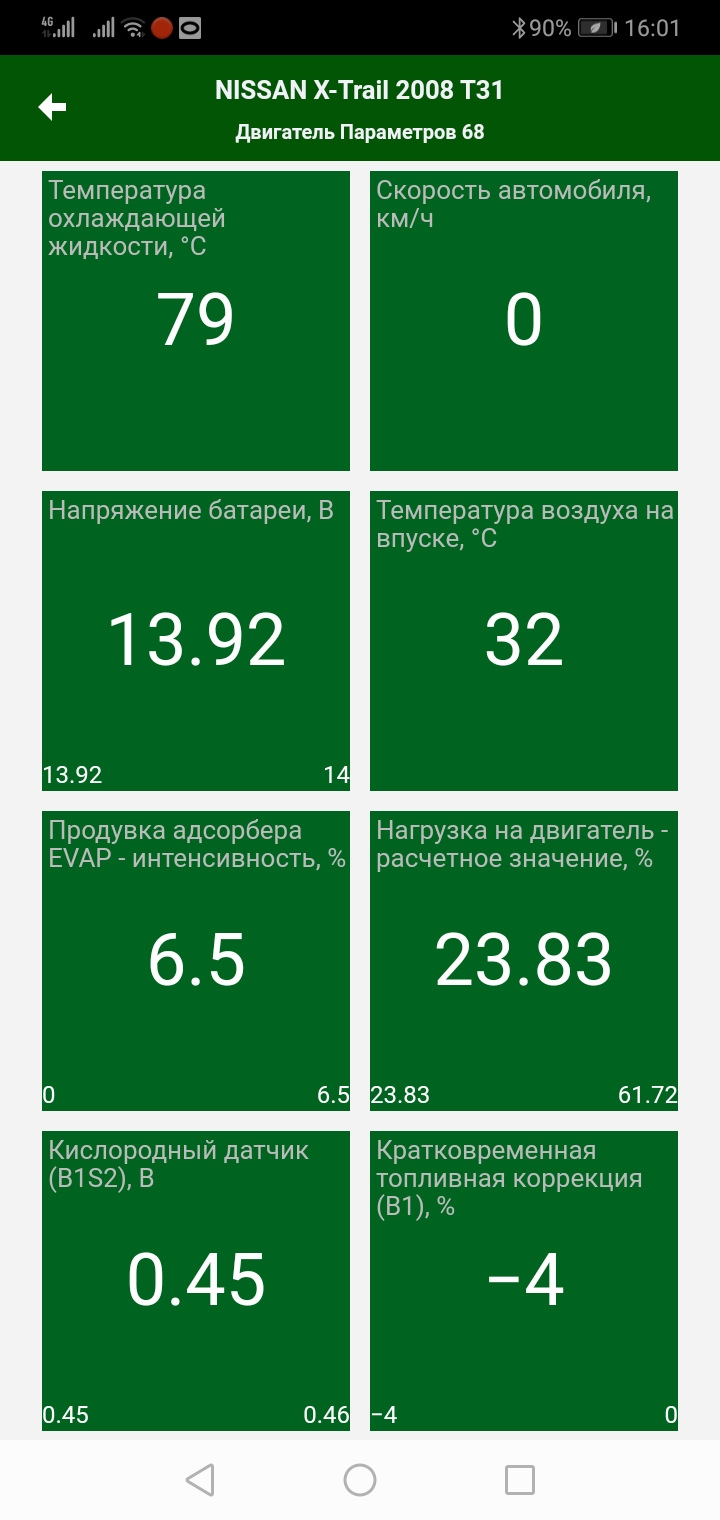Open the intake air temperature tile

click(524, 640)
